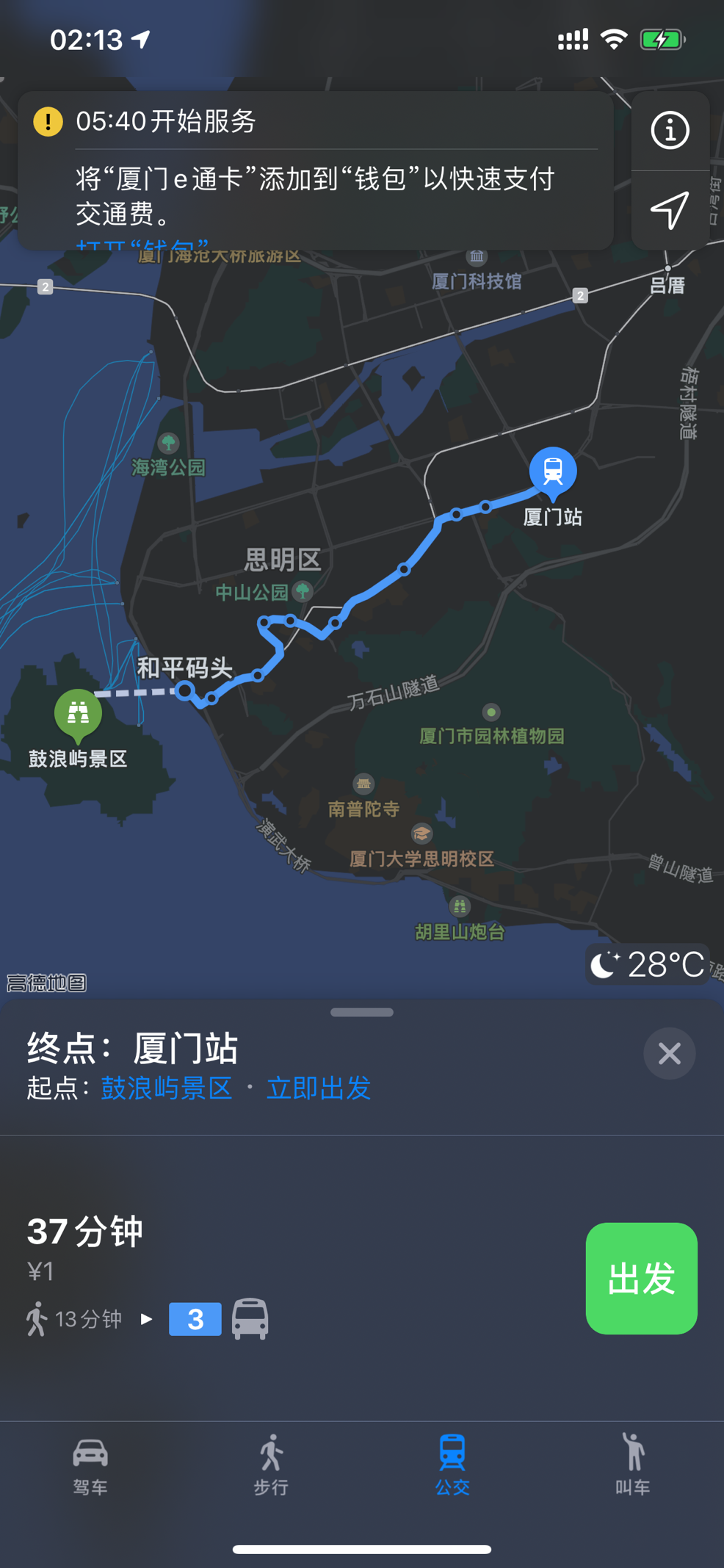Open the map info settings button
Viewport: 724px width, 1568px height.
(x=670, y=131)
